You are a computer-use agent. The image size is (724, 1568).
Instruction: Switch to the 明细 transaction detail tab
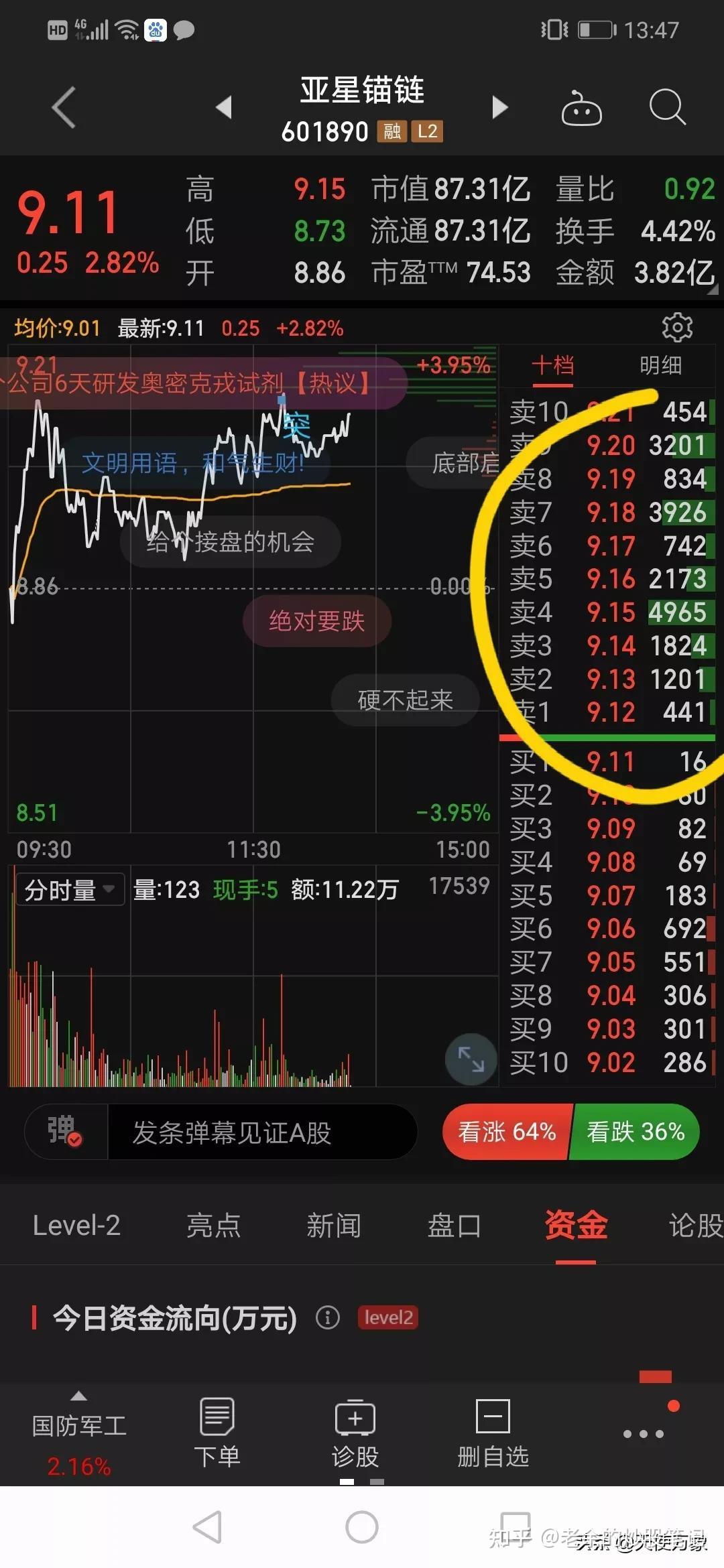659,365
